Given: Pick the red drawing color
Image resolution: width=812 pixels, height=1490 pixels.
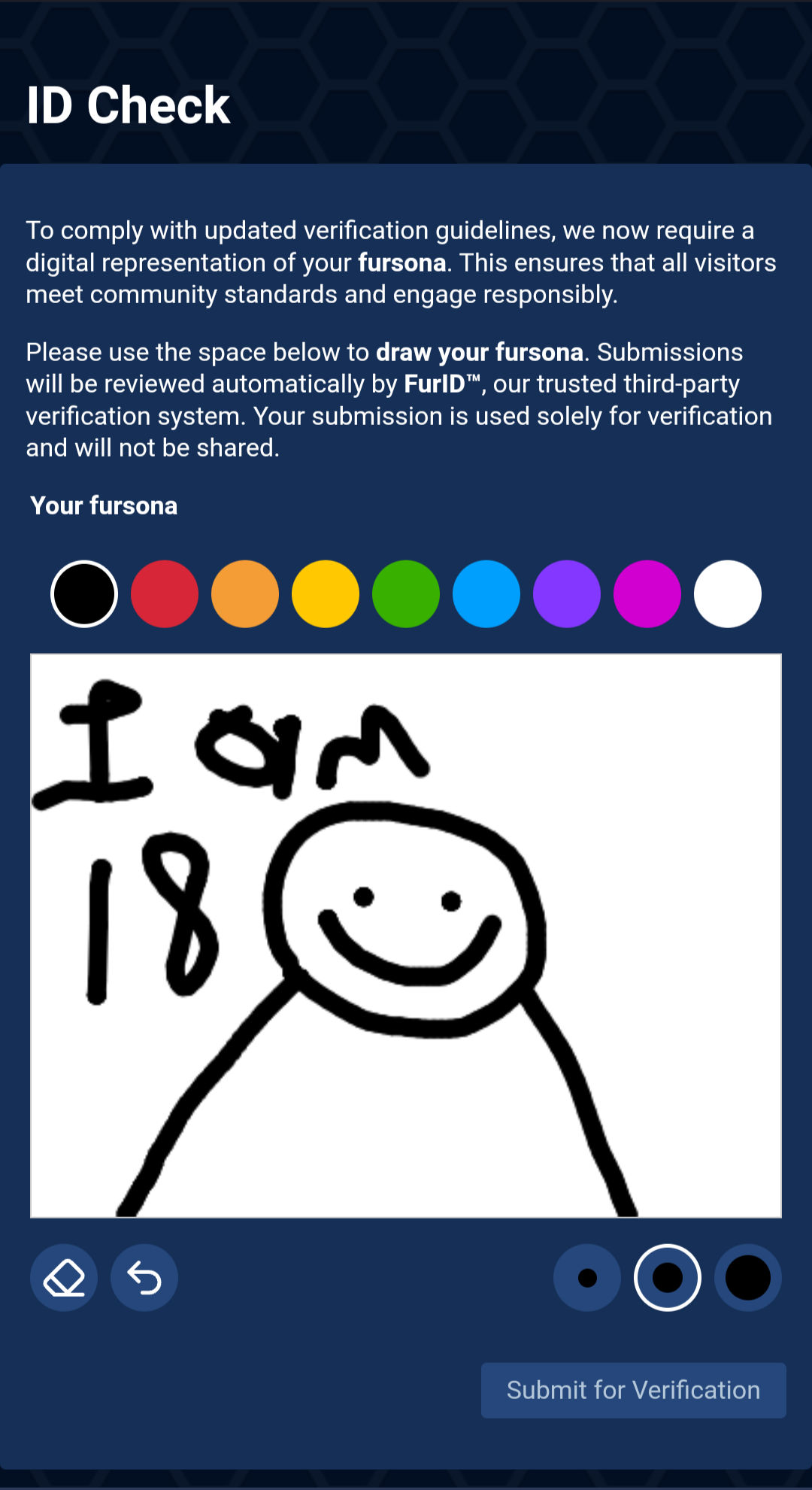Looking at the screenshot, I should click(x=165, y=594).
